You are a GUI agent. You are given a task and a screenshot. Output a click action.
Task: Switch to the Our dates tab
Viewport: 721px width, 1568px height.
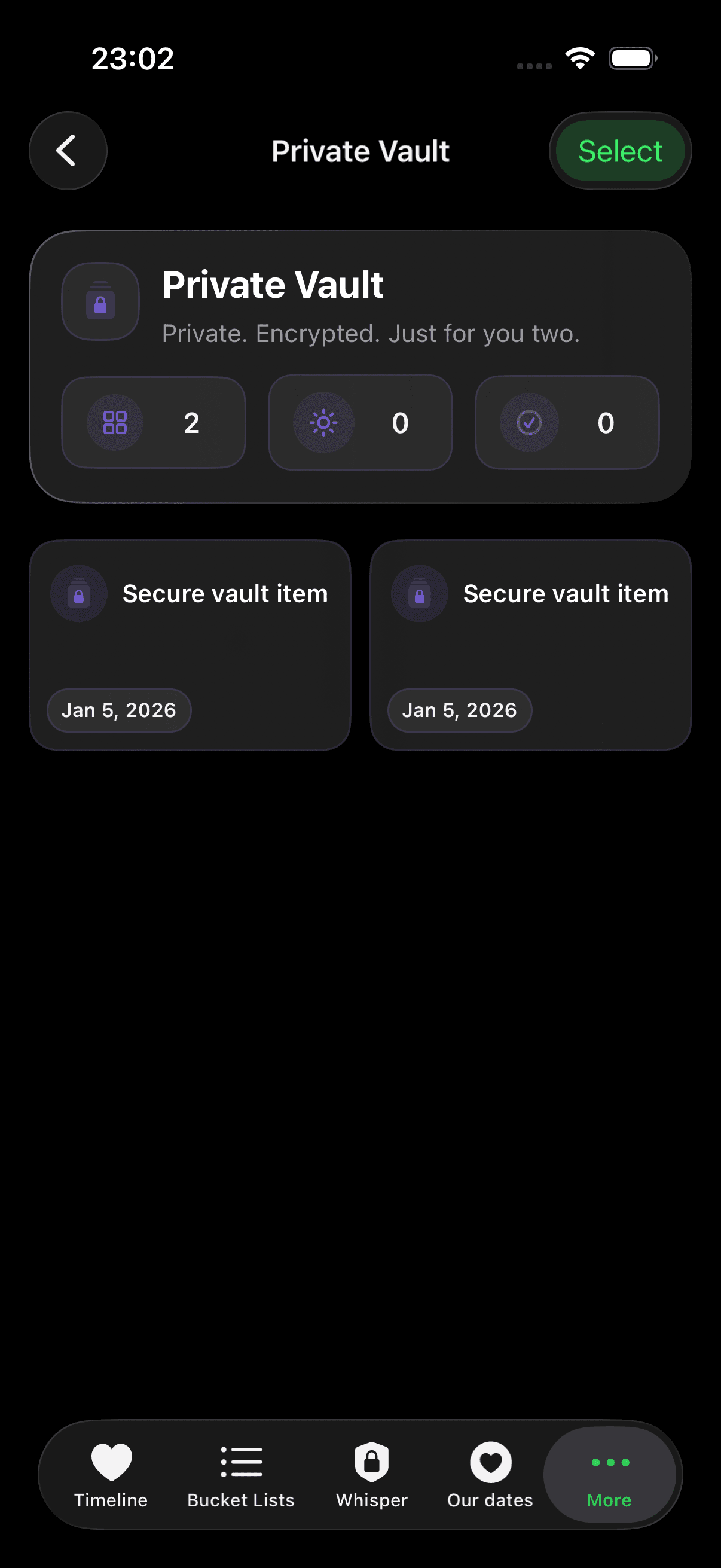click(490, 1476)
